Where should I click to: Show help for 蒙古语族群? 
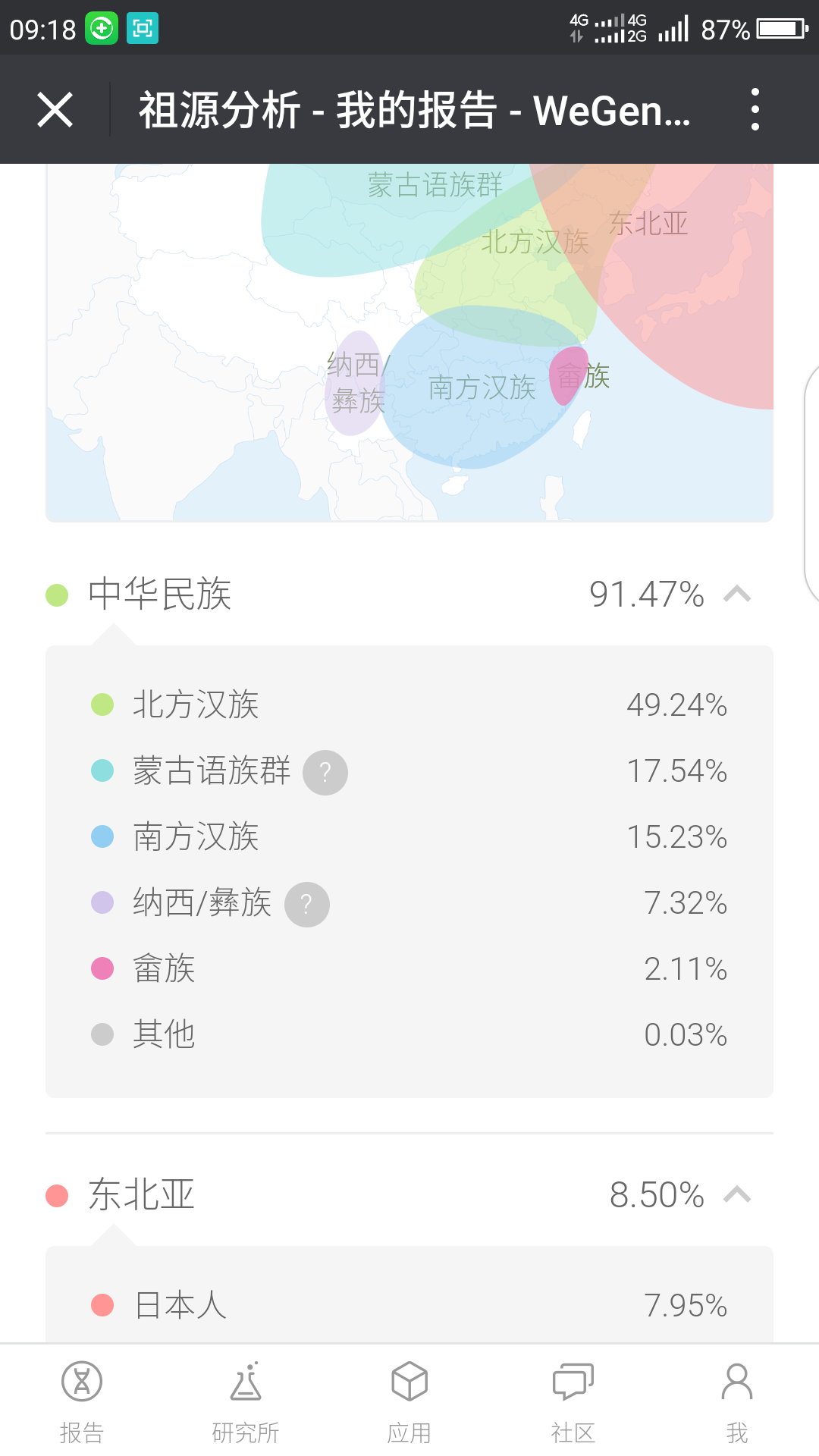[x=325, y=773]
